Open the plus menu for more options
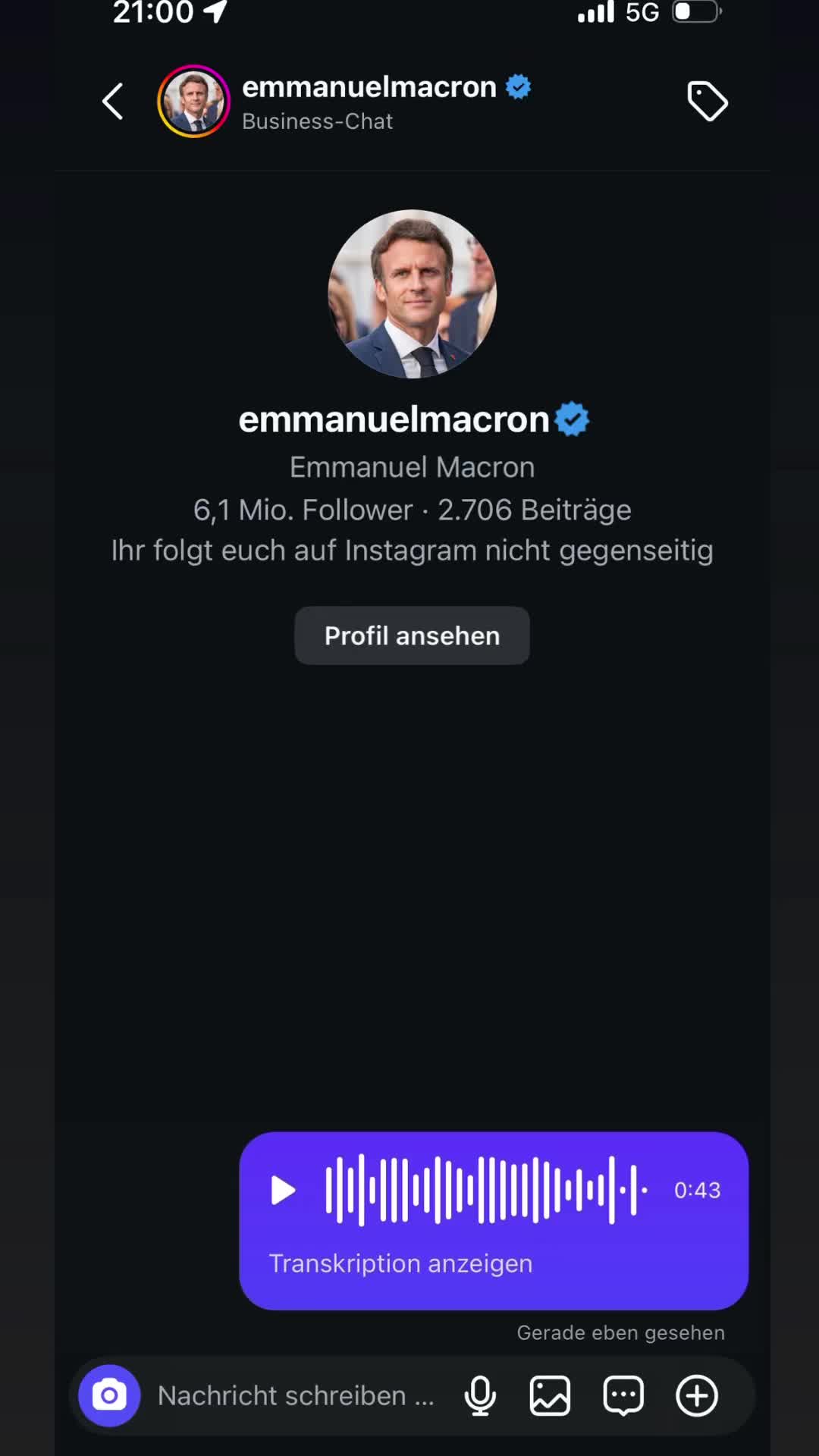819x1456 pixels. (697, 1395)
